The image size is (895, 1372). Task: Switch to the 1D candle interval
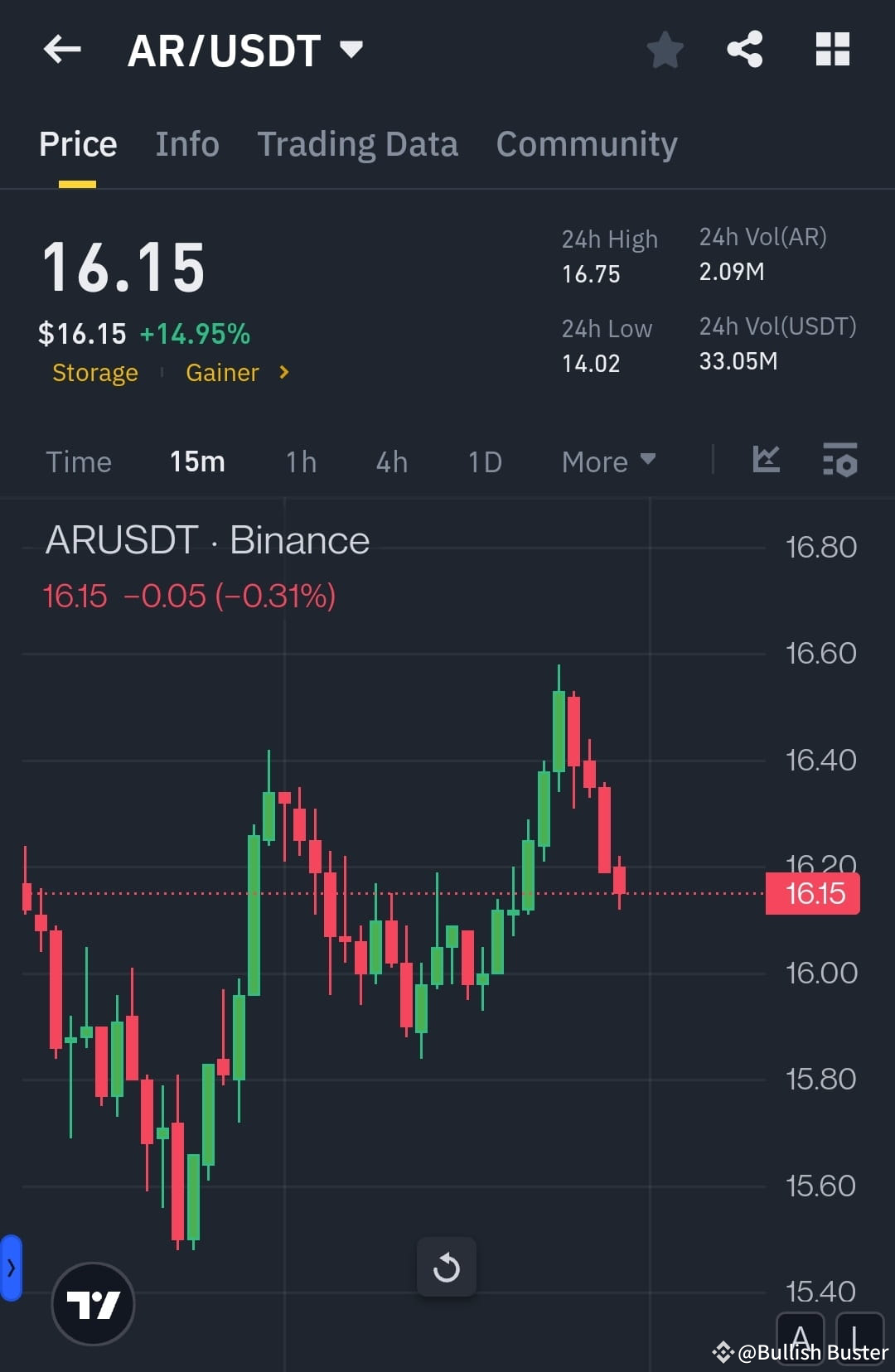(x=484, y=461)
